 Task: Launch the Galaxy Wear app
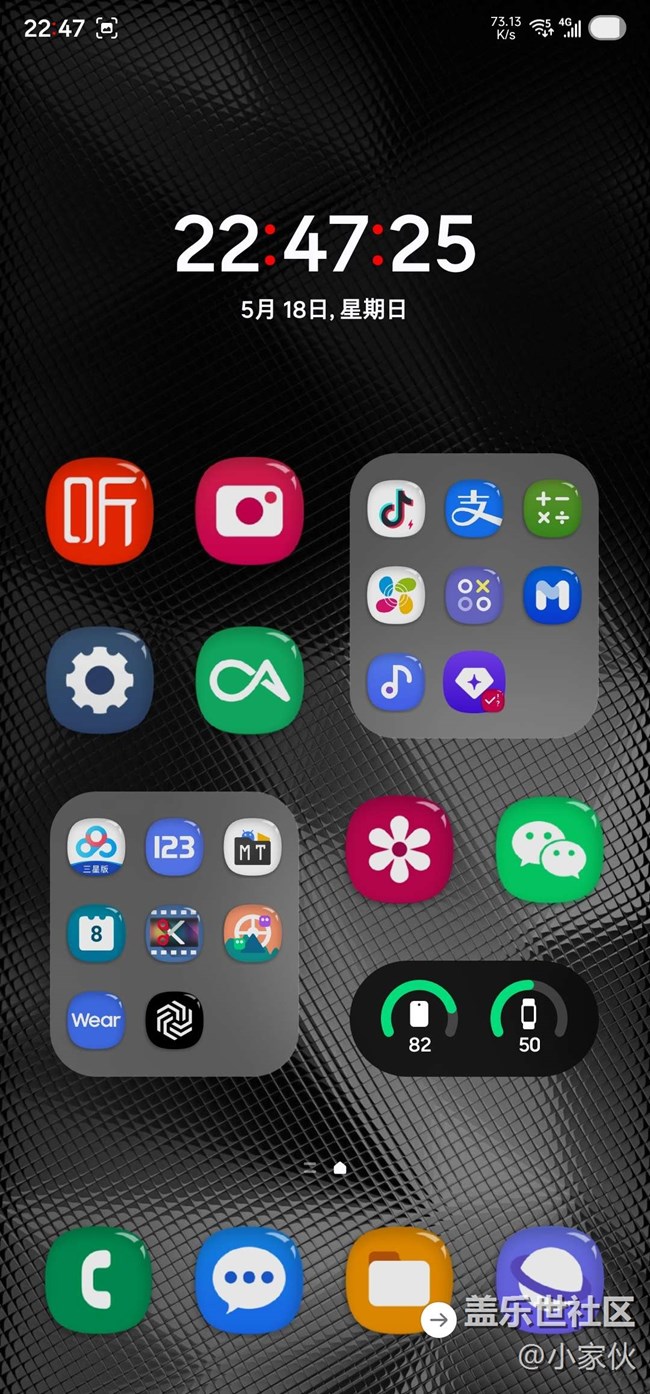click(96, 1020)
